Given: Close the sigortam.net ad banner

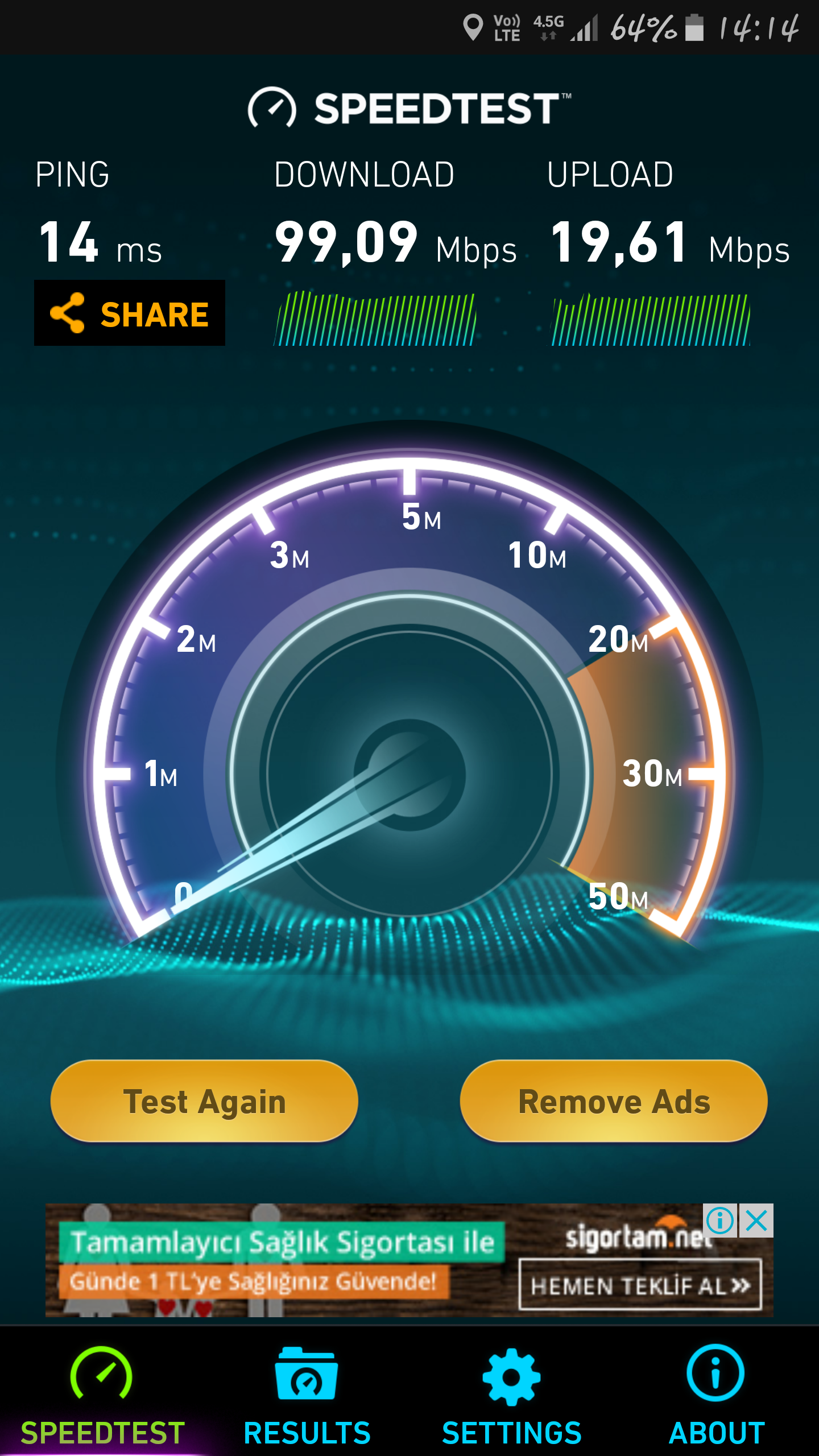Looking at the screenshot, I should [x=756, y=1220].
